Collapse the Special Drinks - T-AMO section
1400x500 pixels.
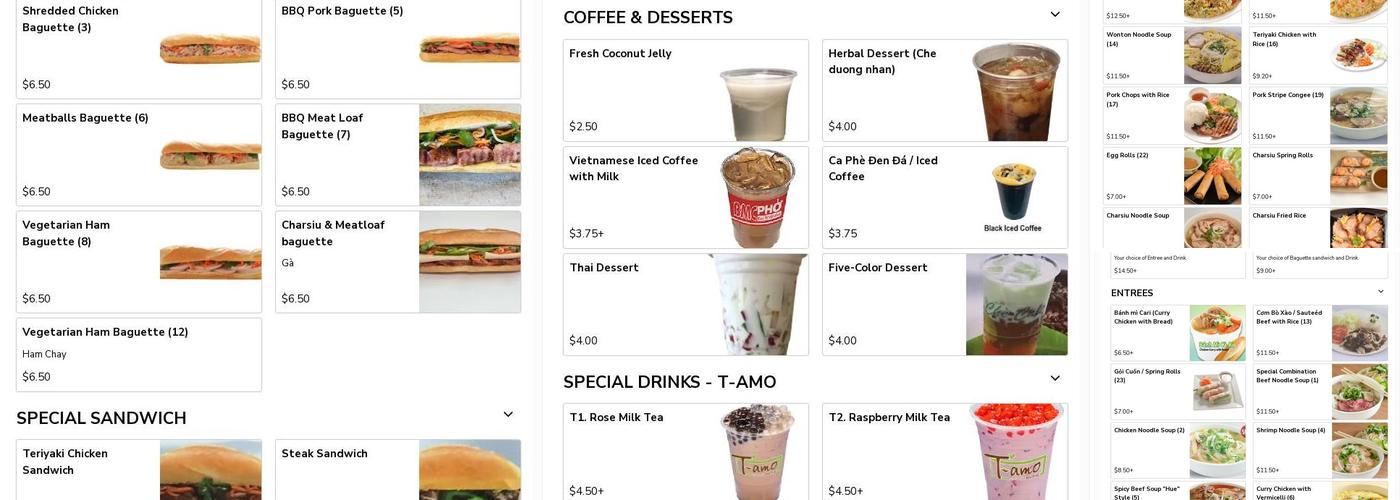(1055, 379)
